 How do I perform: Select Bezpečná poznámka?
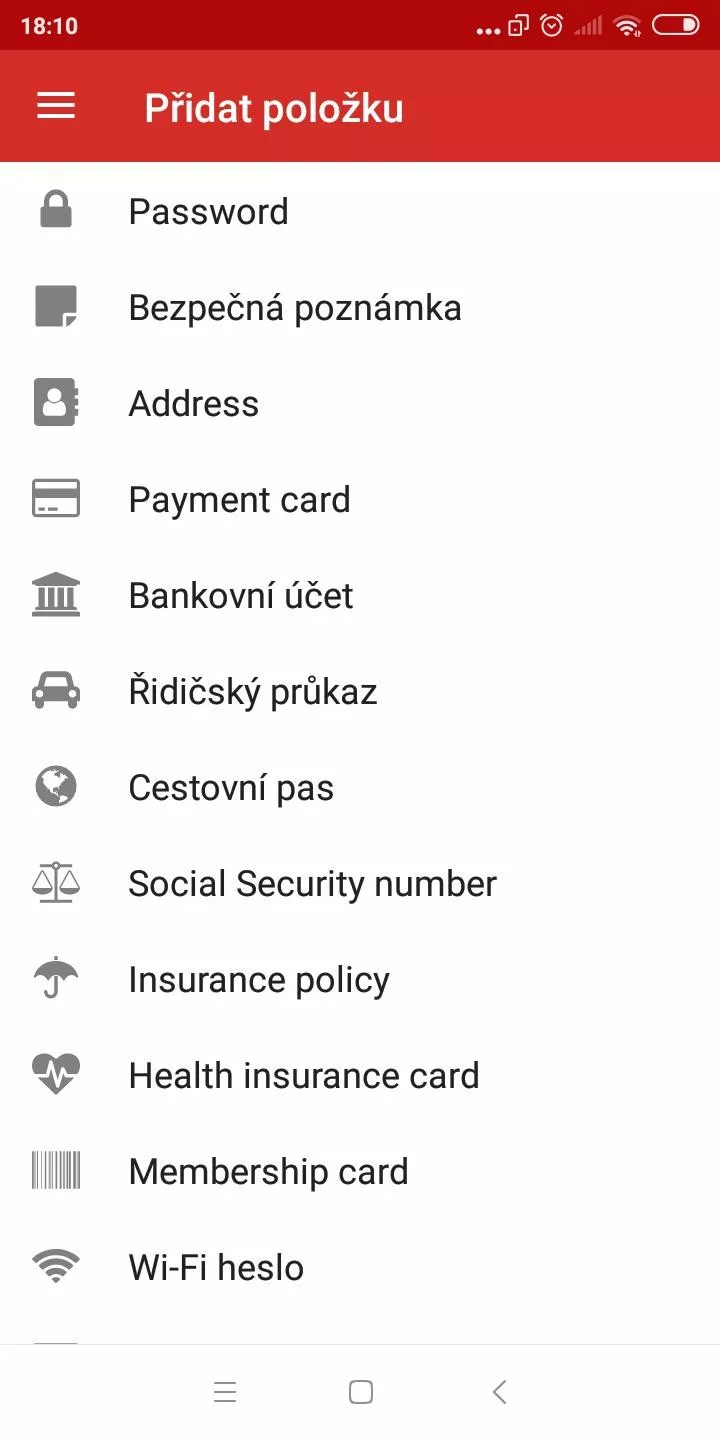click(x=360, y=308)
